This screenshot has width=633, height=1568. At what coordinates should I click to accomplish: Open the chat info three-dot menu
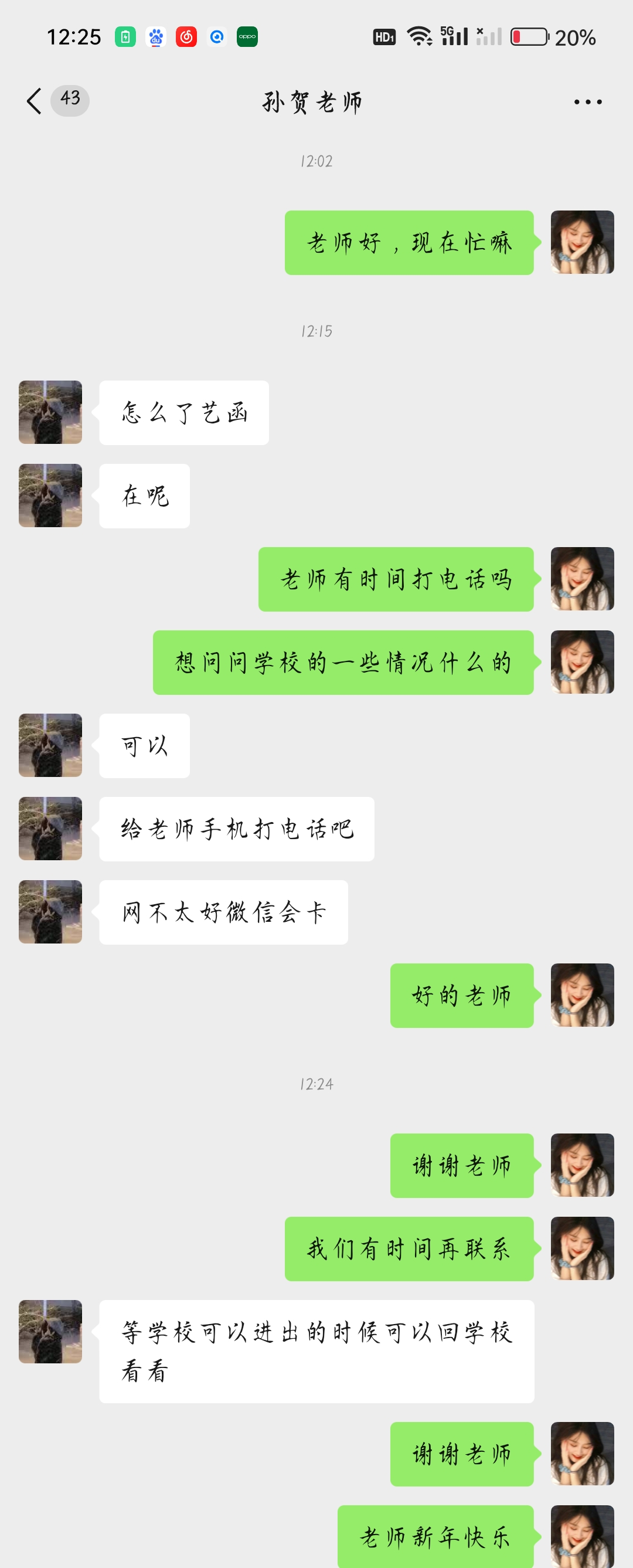[x=587, y=102]
